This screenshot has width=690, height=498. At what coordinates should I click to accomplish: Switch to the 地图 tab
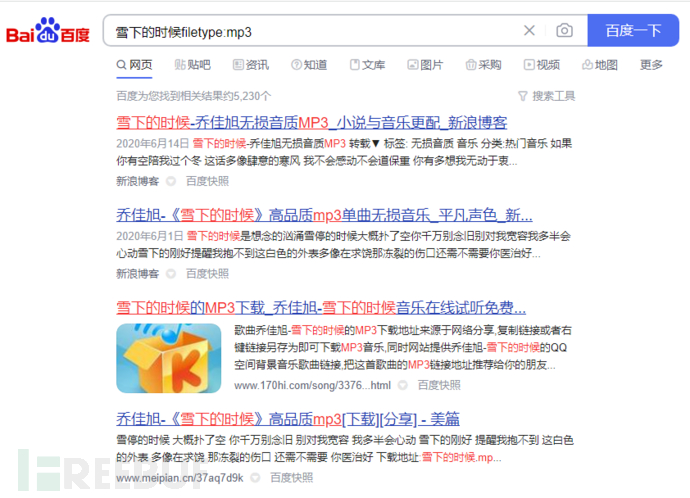pos(598,65)
